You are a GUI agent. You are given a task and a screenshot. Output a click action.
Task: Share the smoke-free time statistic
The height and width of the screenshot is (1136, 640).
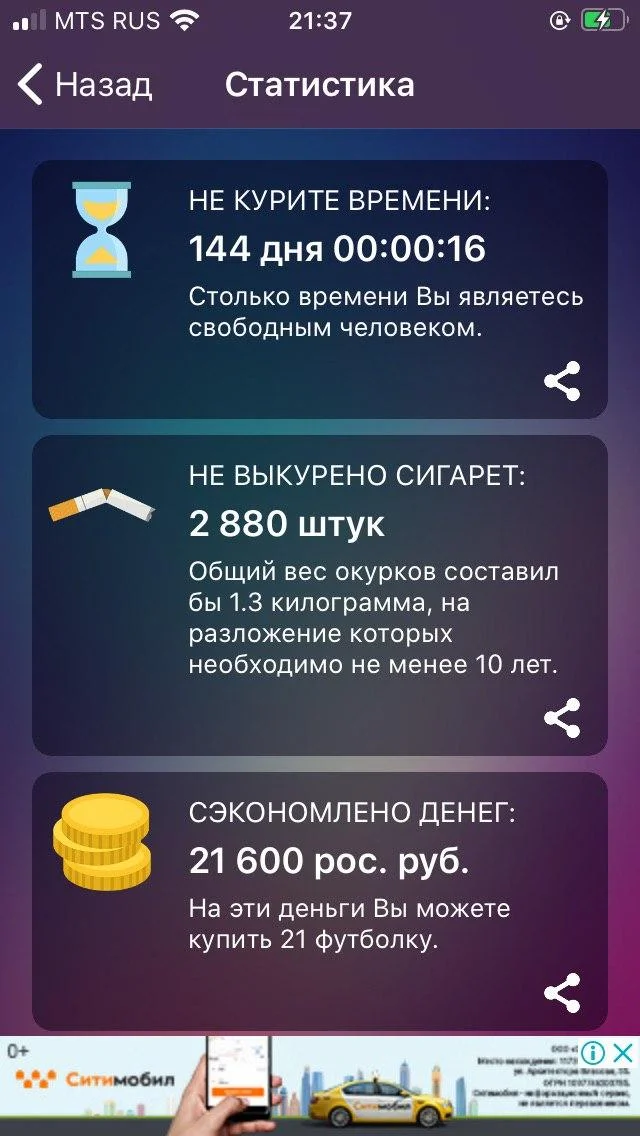coord(562,381)
